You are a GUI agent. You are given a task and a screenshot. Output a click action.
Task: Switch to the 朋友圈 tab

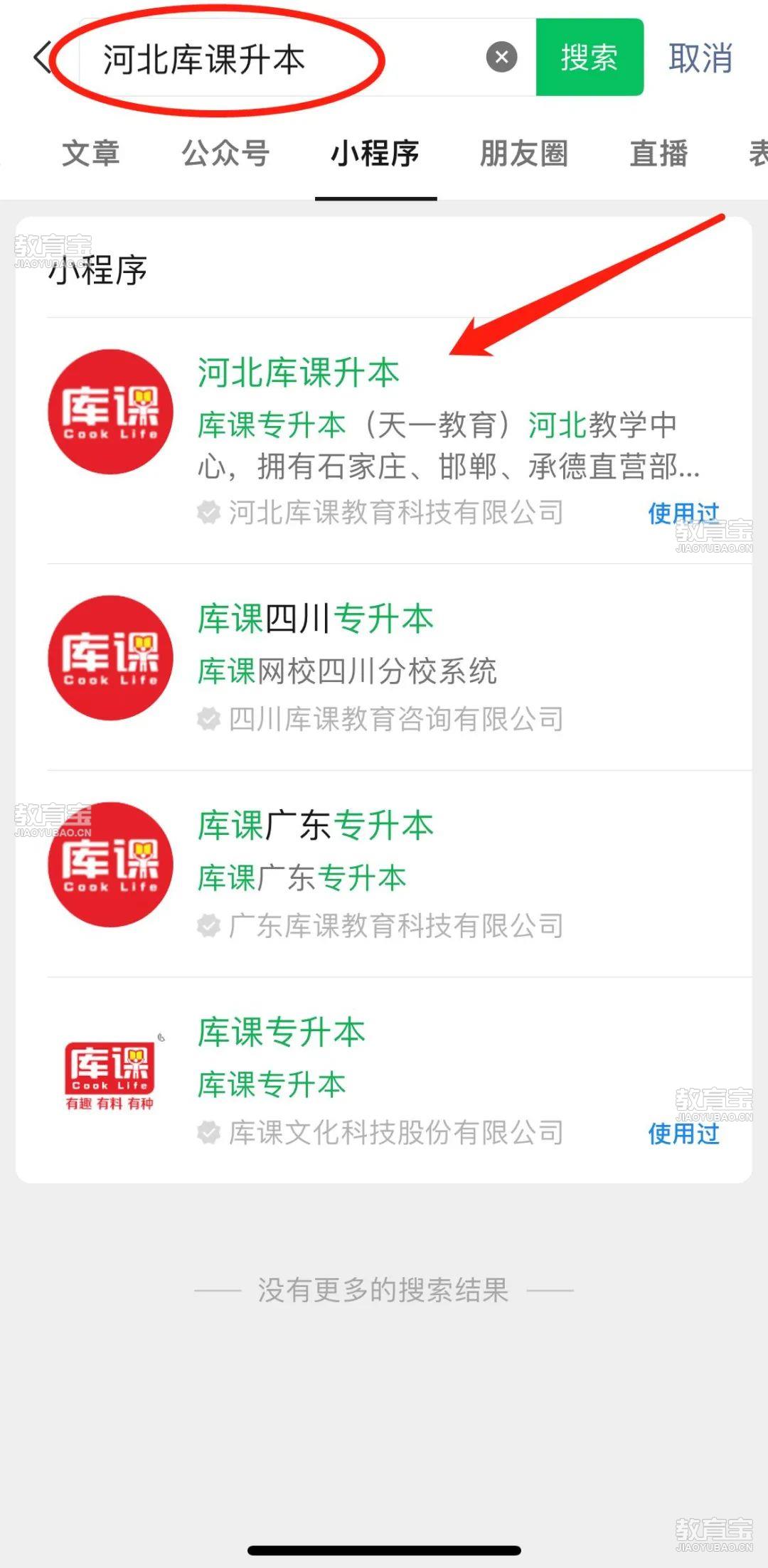524,154
